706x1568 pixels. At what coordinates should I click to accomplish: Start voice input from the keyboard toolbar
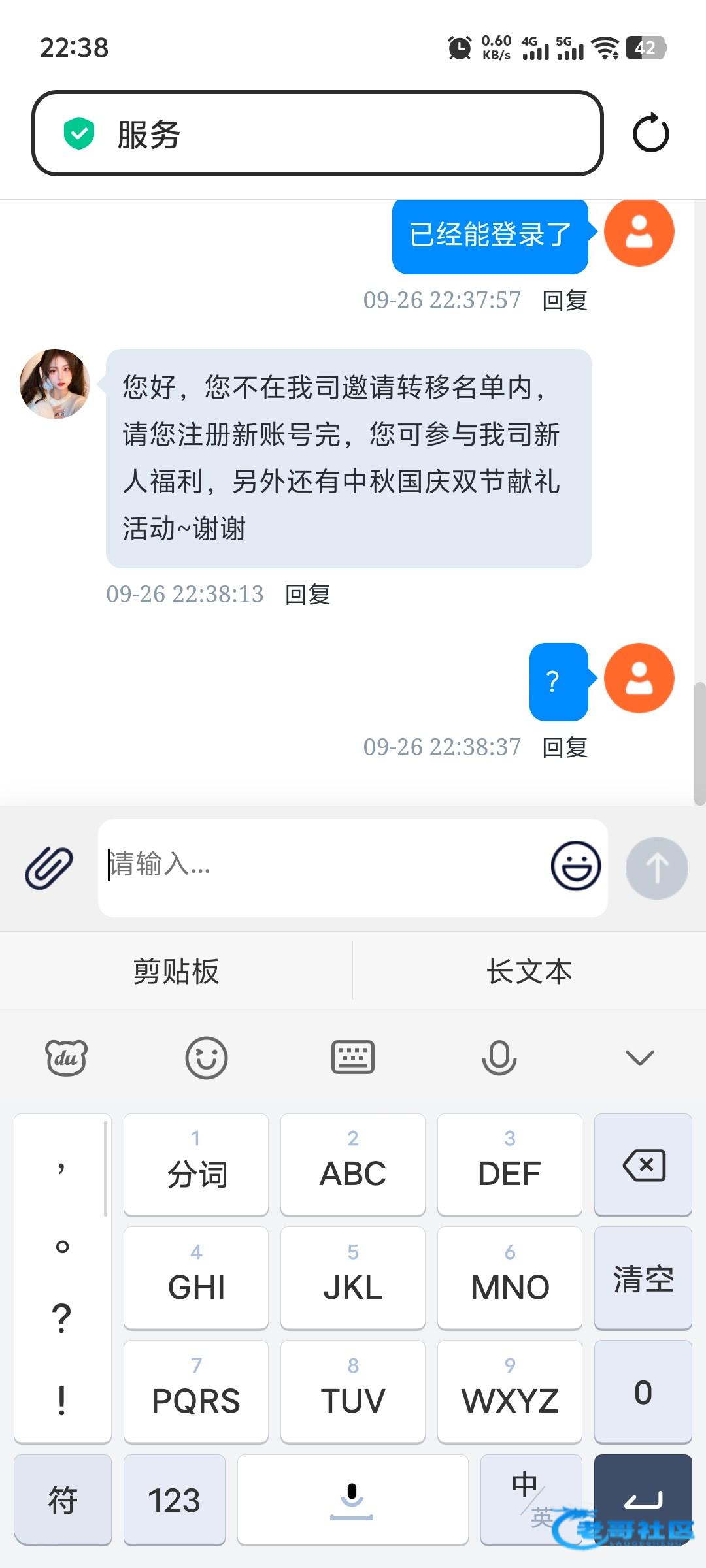tap(499, 1058)
